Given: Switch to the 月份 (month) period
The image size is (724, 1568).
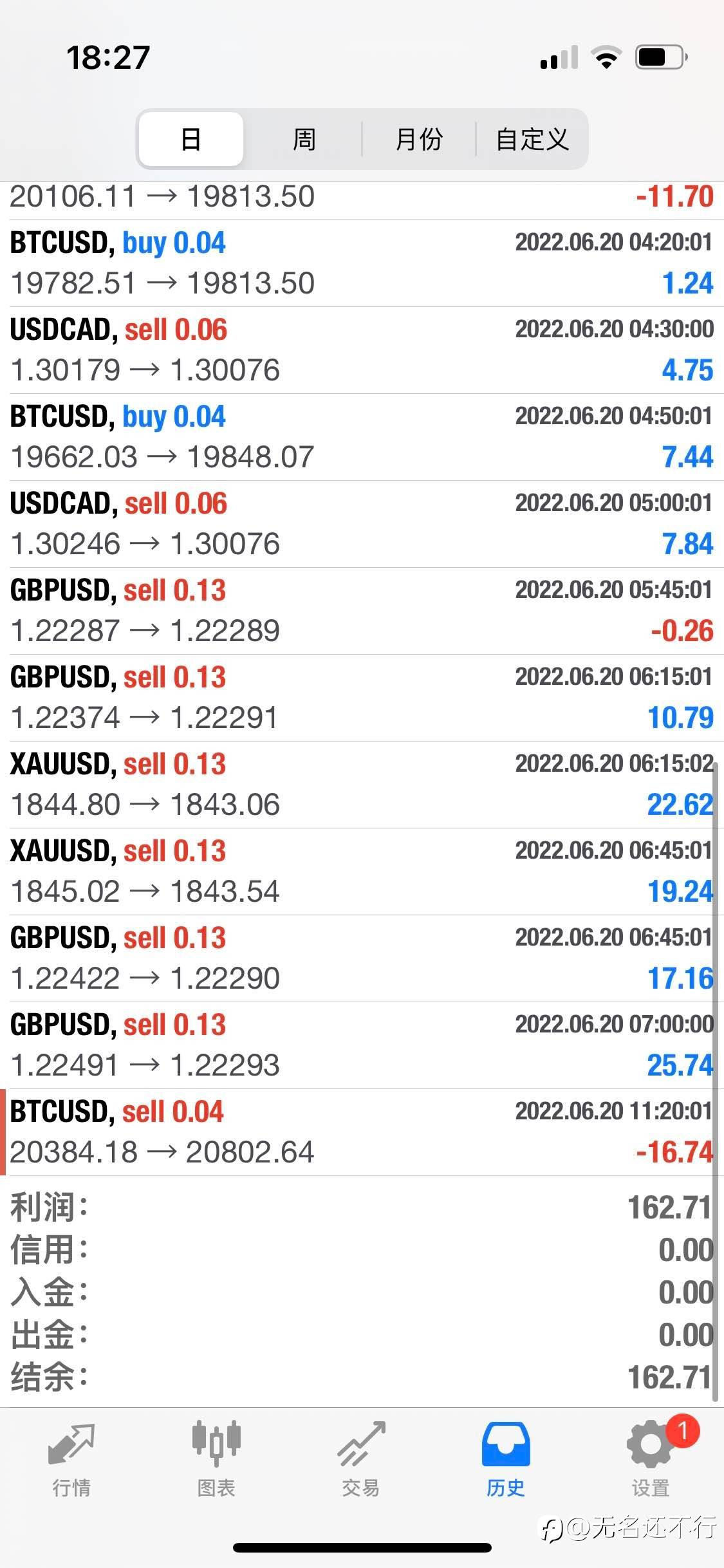Looking at the screenshot, I should pos(419,139).
